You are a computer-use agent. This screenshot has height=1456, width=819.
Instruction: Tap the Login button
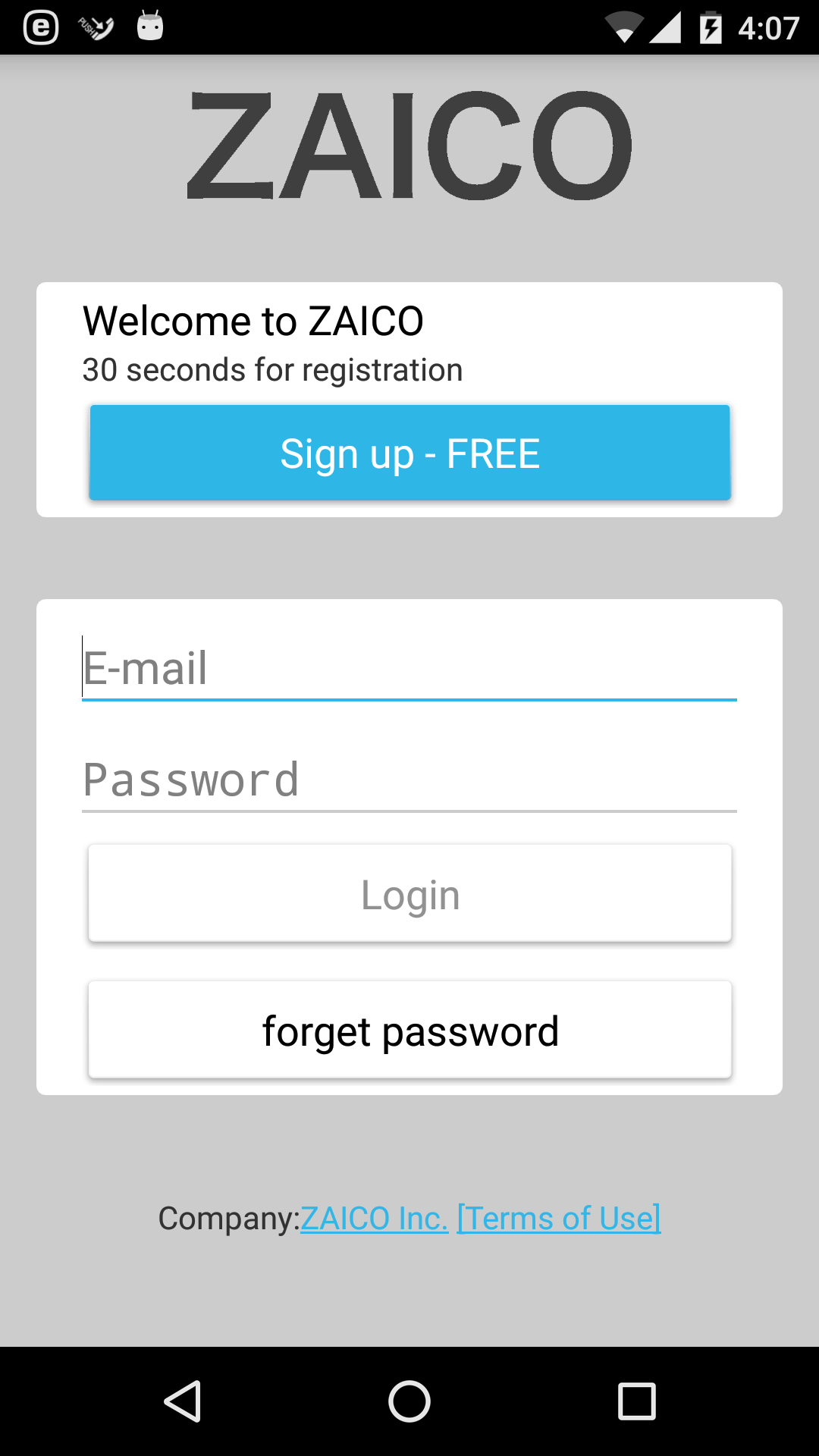tap(409, 893)
